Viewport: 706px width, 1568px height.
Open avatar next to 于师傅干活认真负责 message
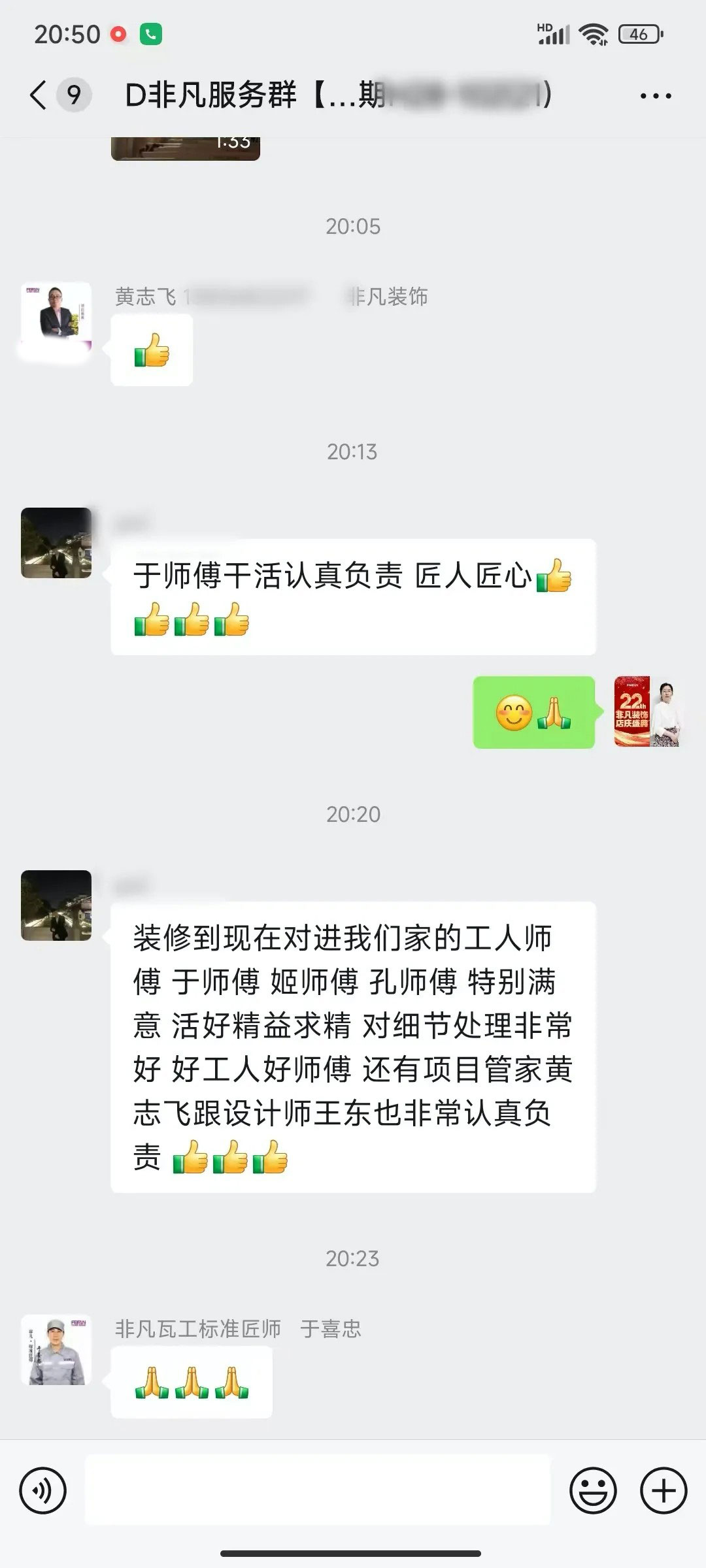pos(56,543)
